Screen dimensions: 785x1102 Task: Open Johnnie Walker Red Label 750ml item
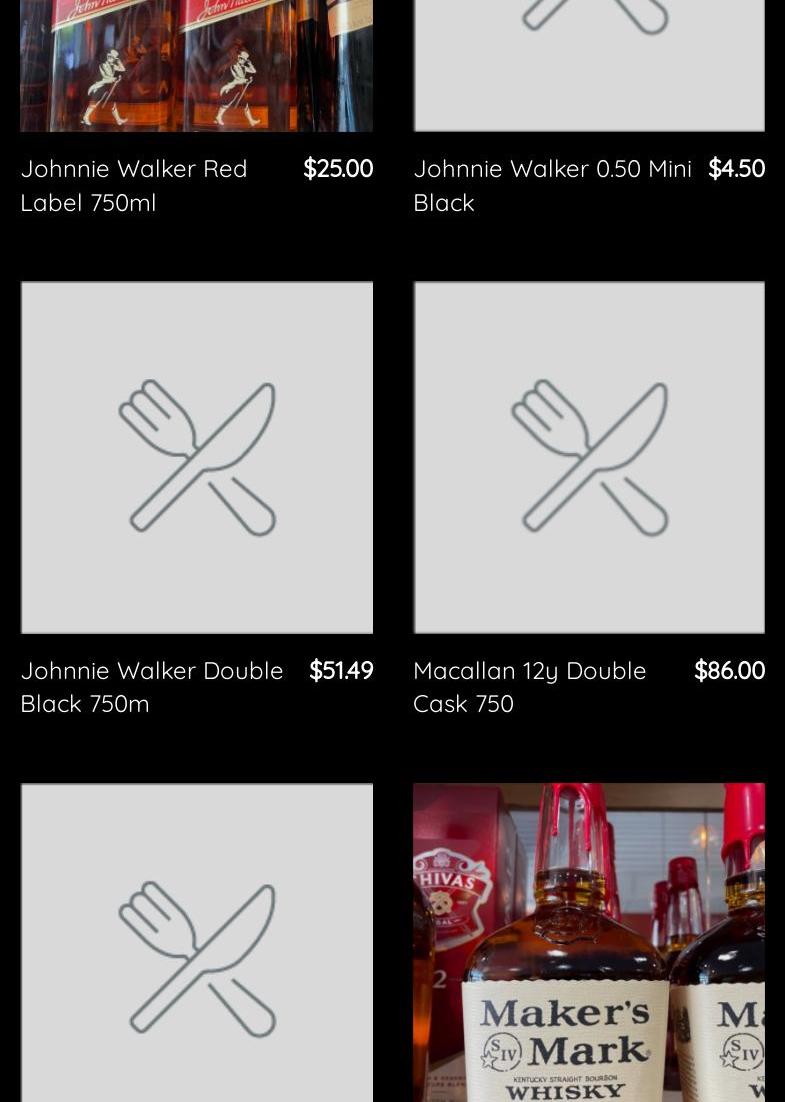(x=134, y=185)
